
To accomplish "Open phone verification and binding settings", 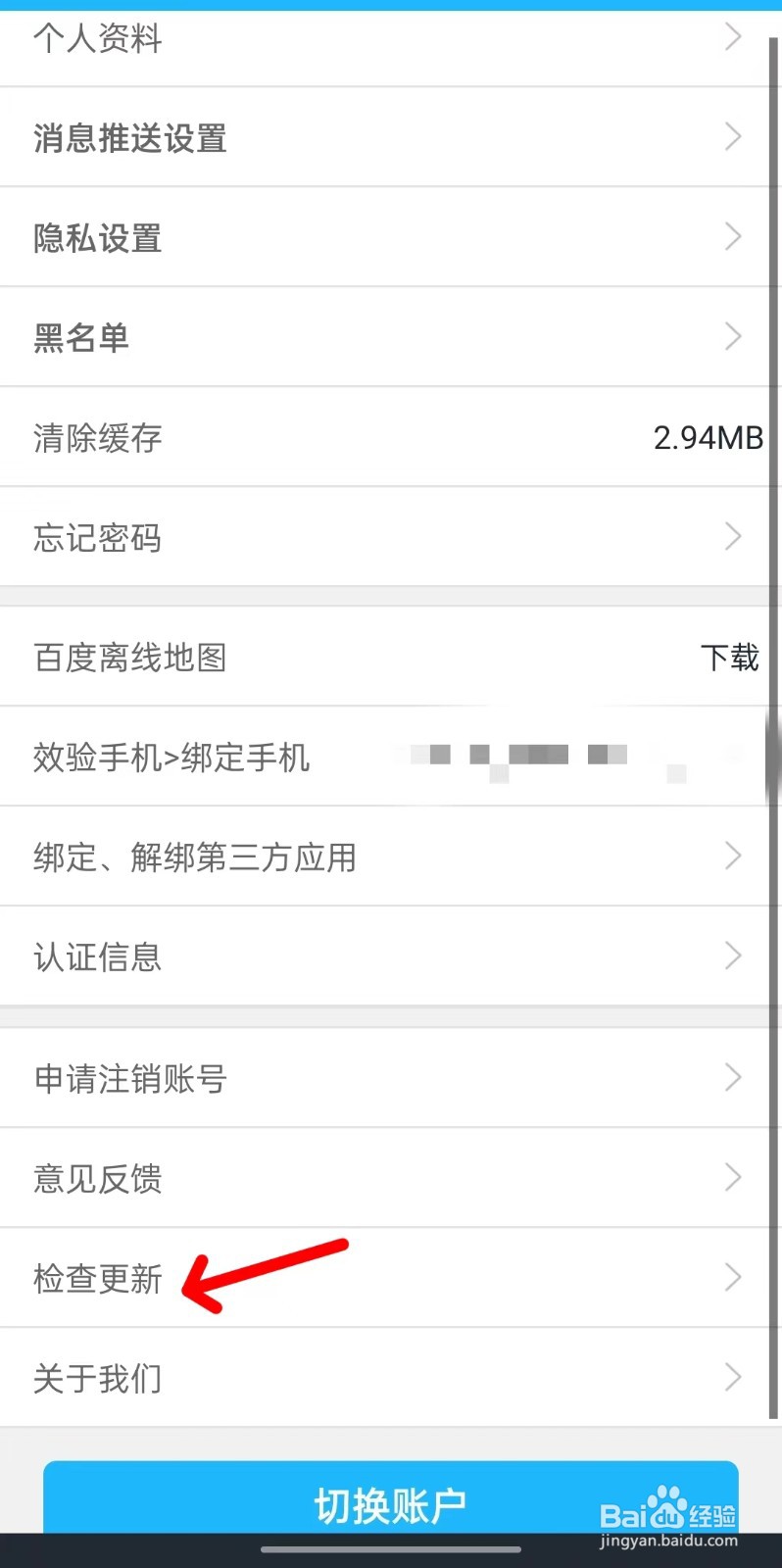I will pyautogui.click(x=171, y=758).
